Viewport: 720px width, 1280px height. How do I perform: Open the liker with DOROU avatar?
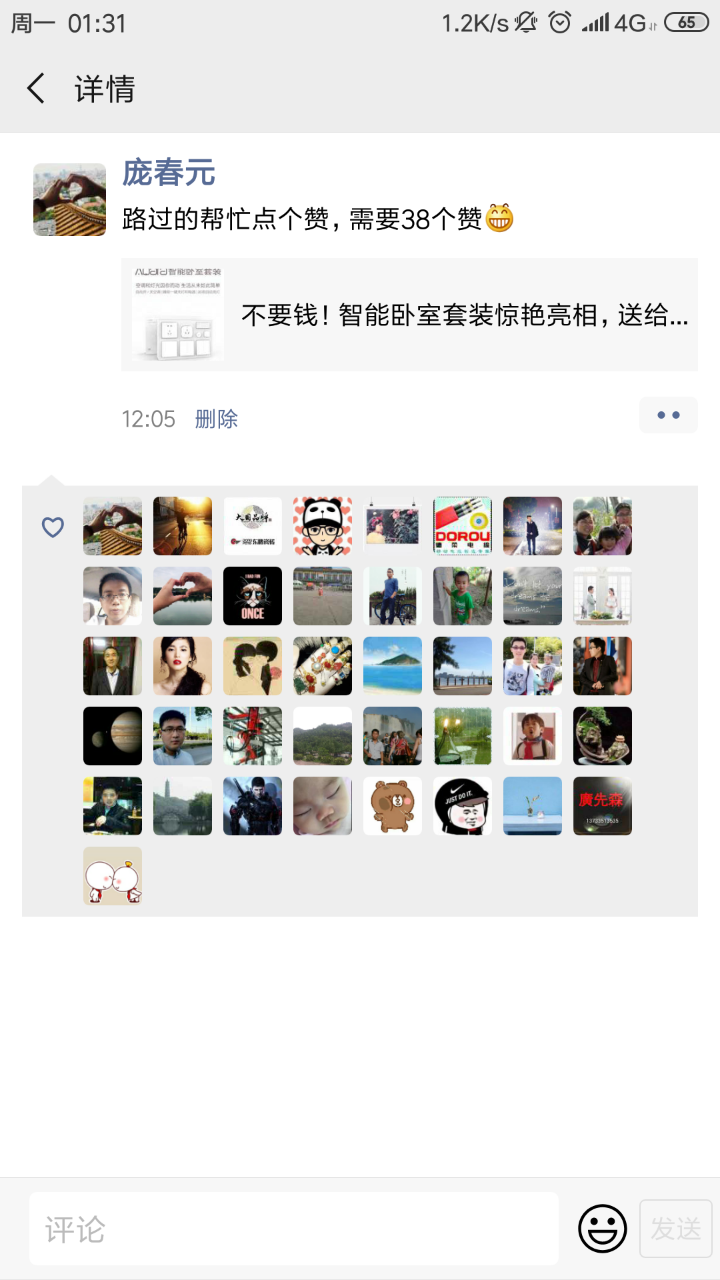(462, 526)
